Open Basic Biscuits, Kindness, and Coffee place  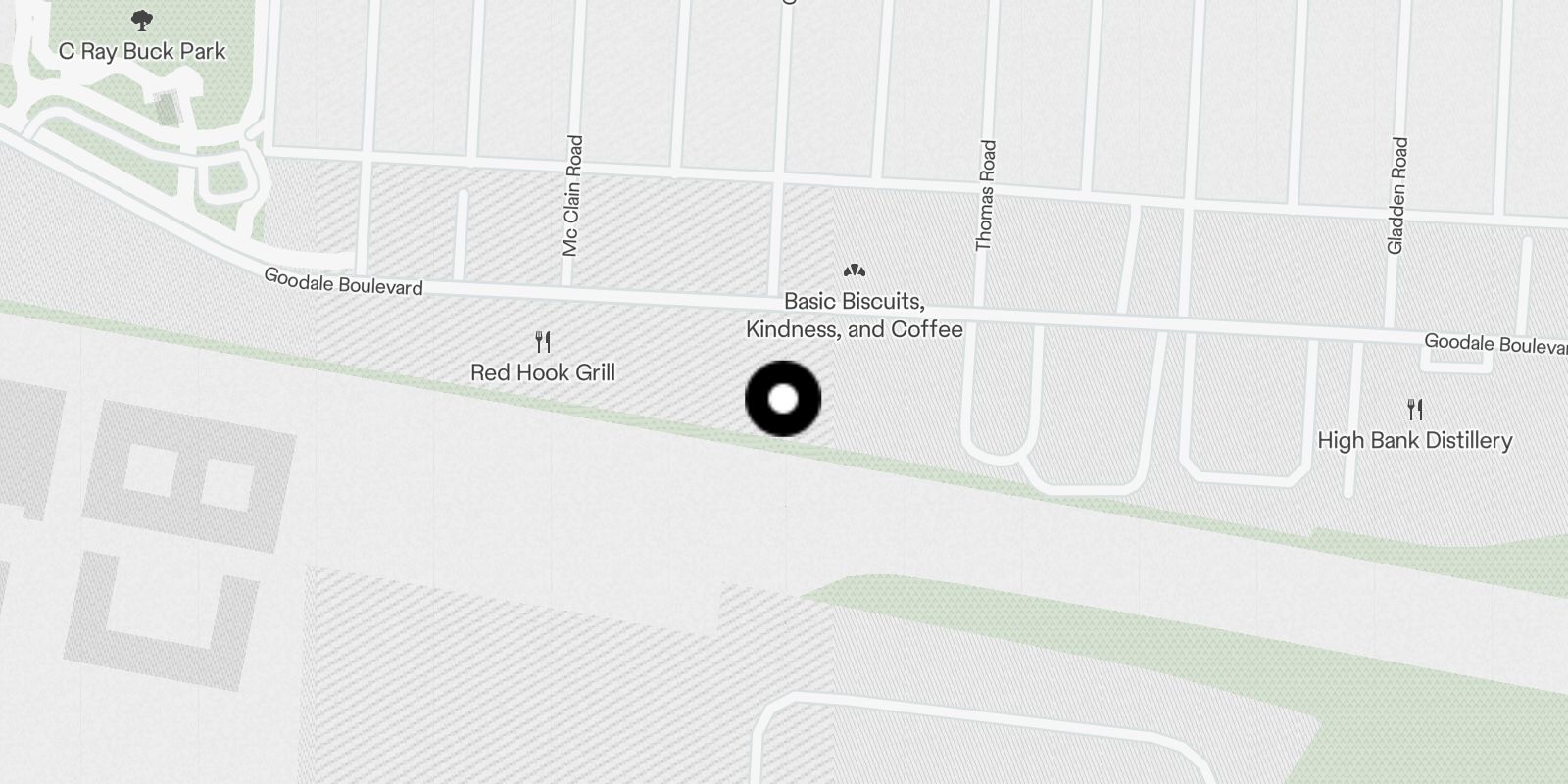pos(855,270)
